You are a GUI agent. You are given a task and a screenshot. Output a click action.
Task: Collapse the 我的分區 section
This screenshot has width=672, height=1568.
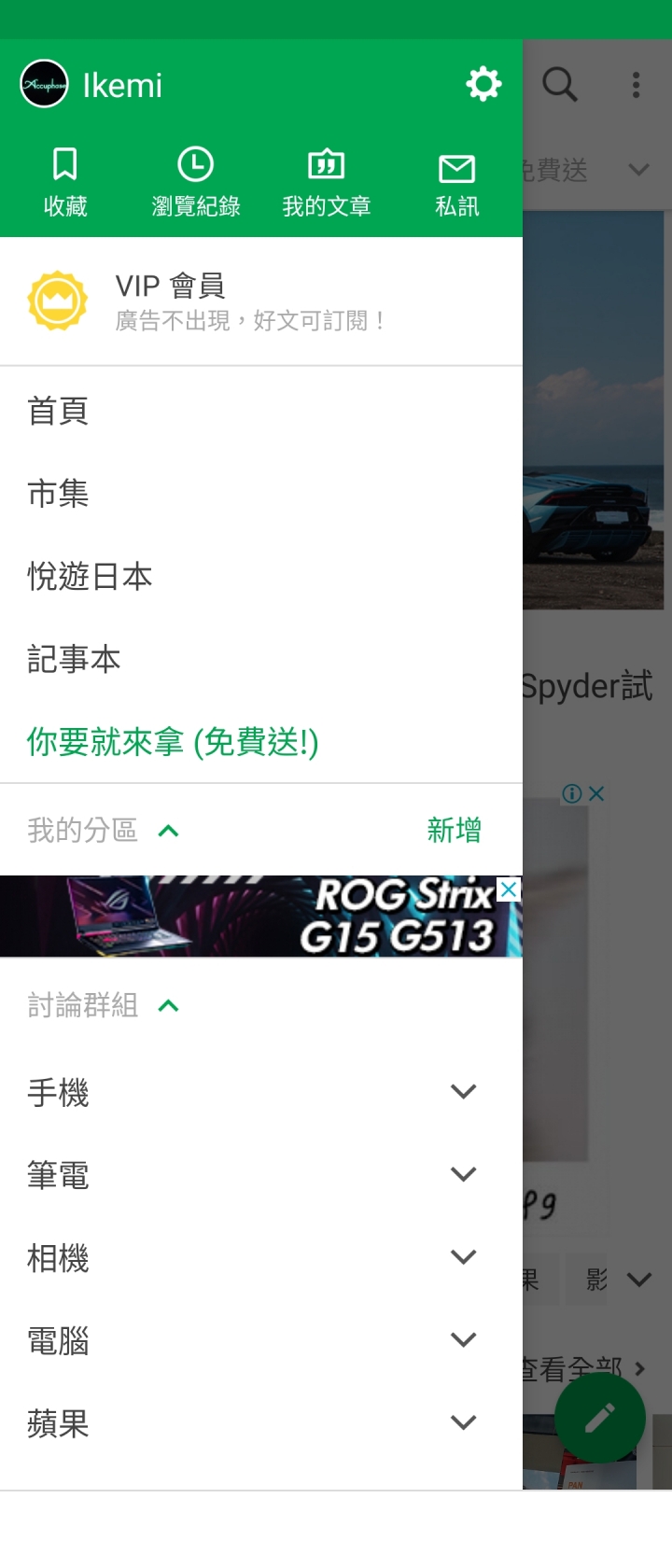click(168, 831)
